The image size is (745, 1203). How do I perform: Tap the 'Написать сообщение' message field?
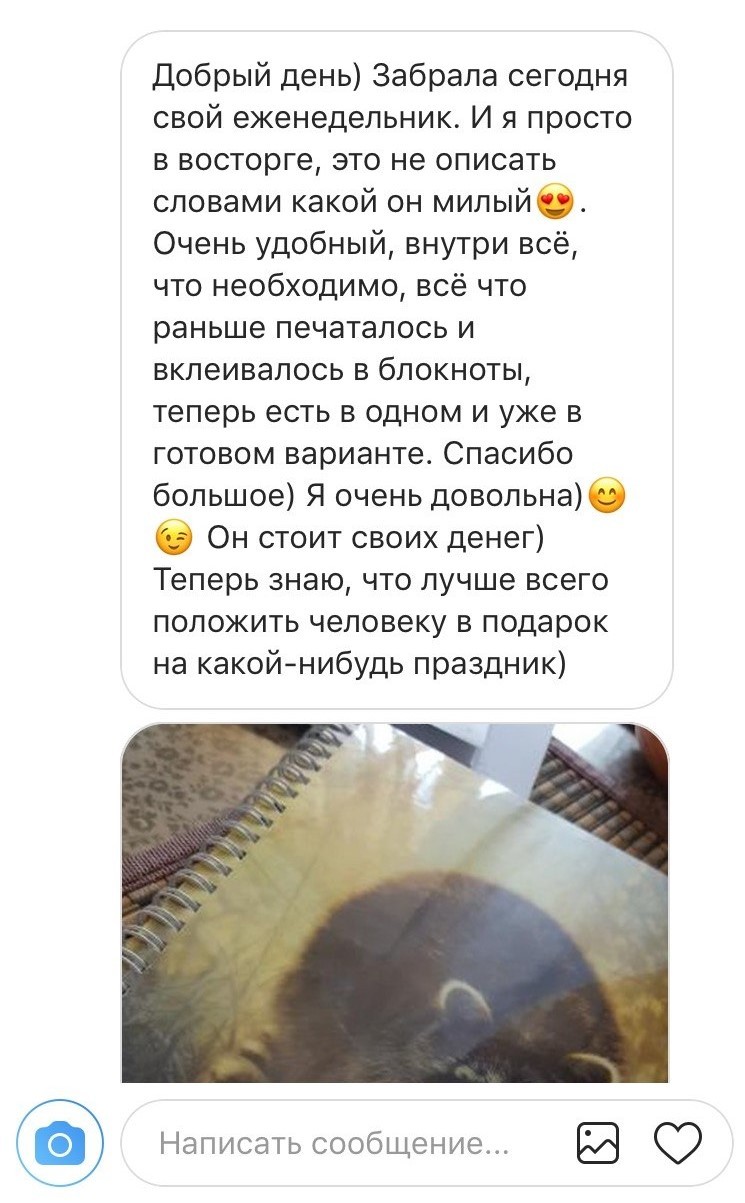[335, 1143]
